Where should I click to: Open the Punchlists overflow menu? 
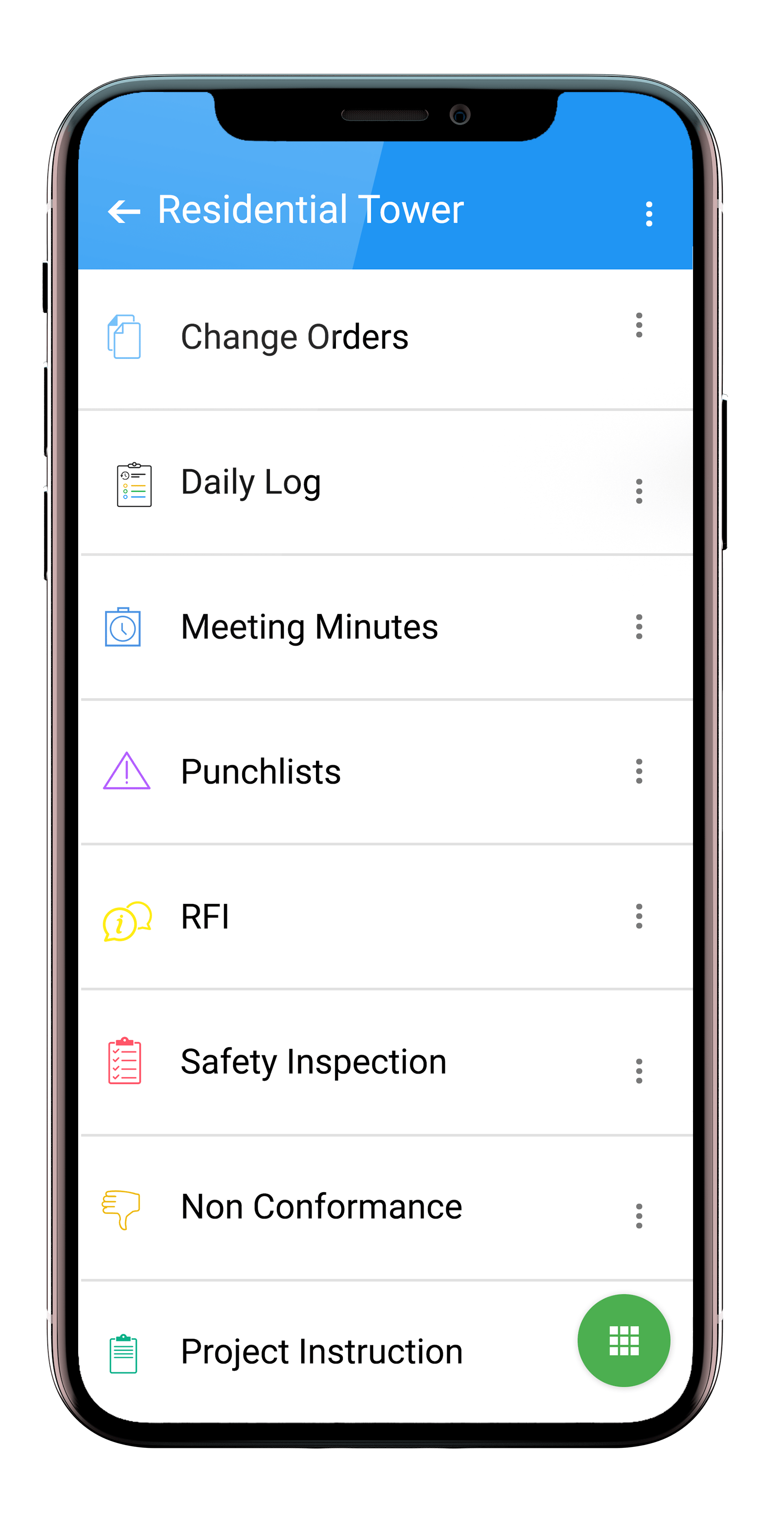(639, 771)
